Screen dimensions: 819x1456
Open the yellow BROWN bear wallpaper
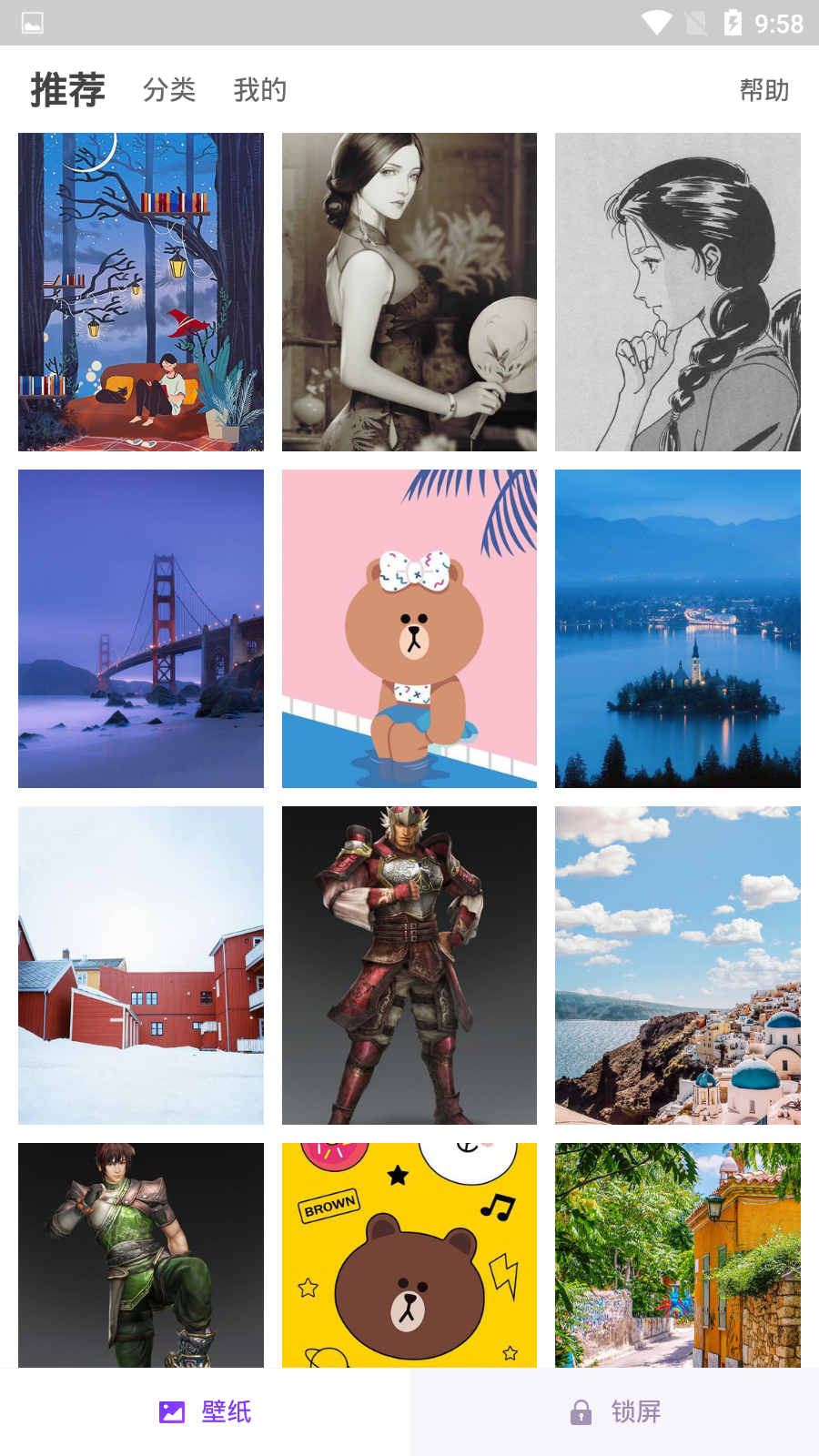pyautogui.click(x=409, y=1255)
